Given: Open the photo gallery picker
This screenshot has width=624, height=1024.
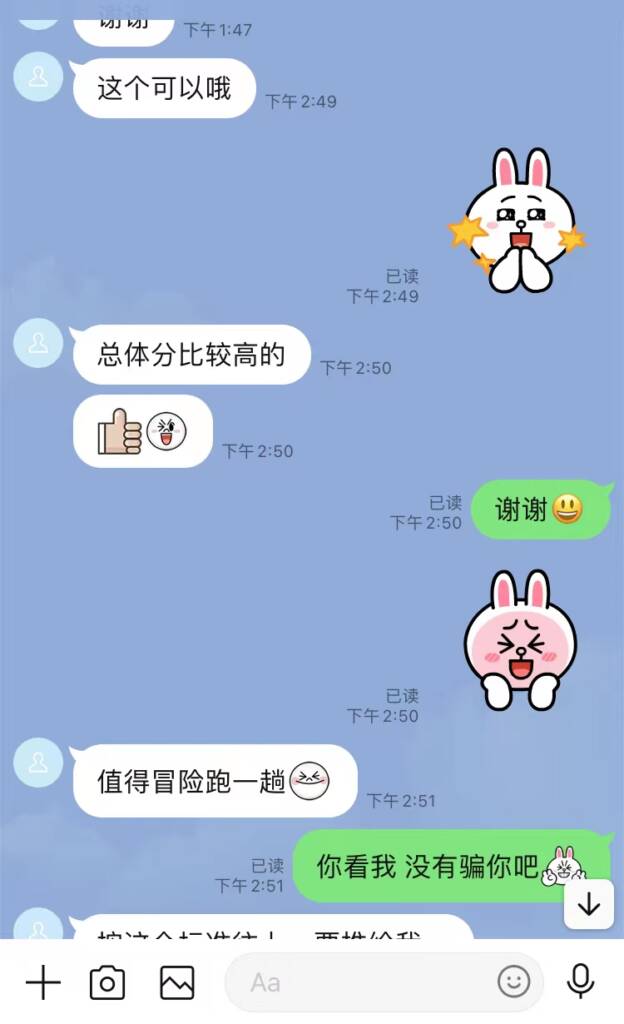Looking at the screenshot, I should [x=177, y=983].
